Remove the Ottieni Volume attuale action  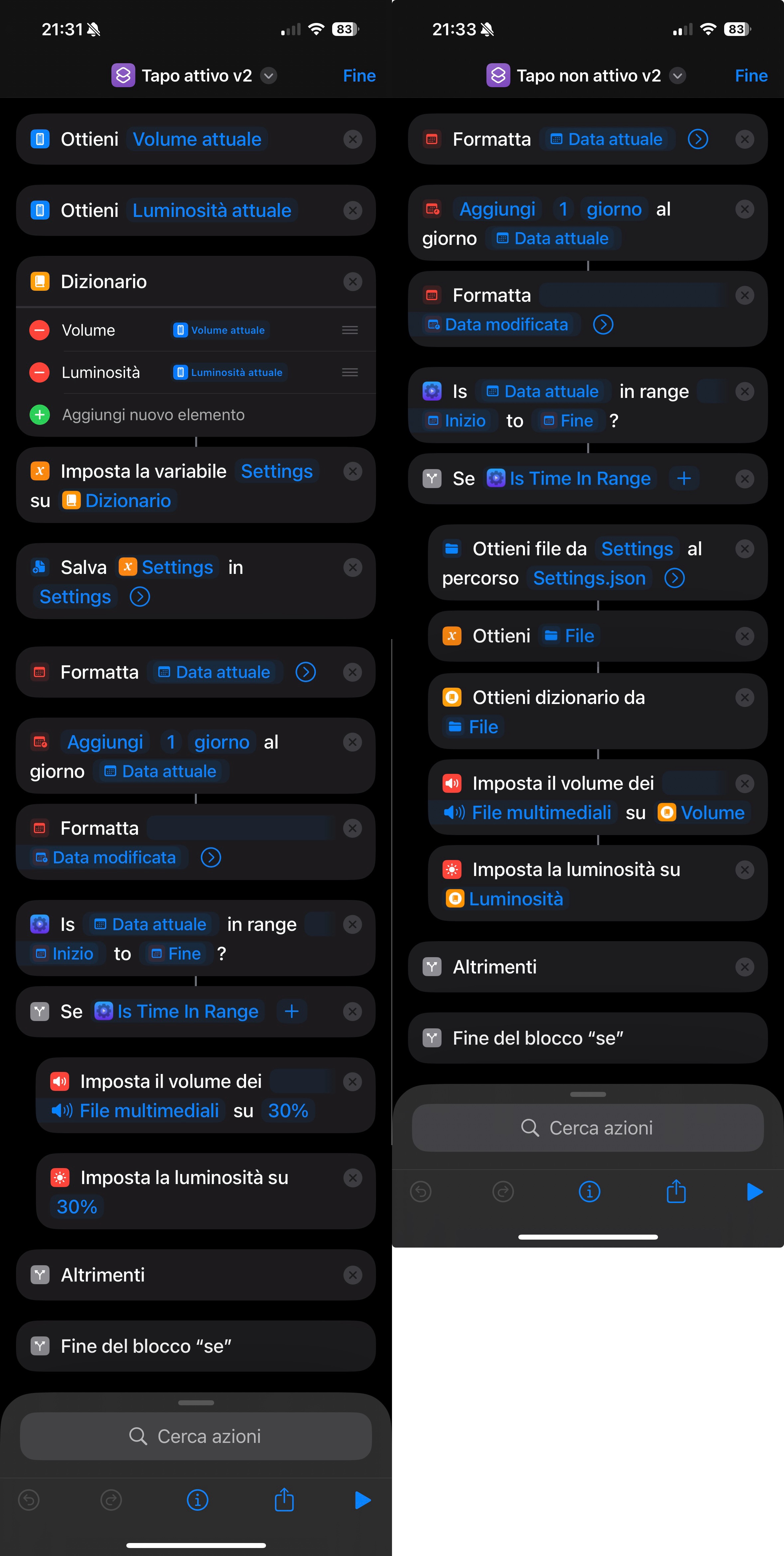[x=352, y=139]
